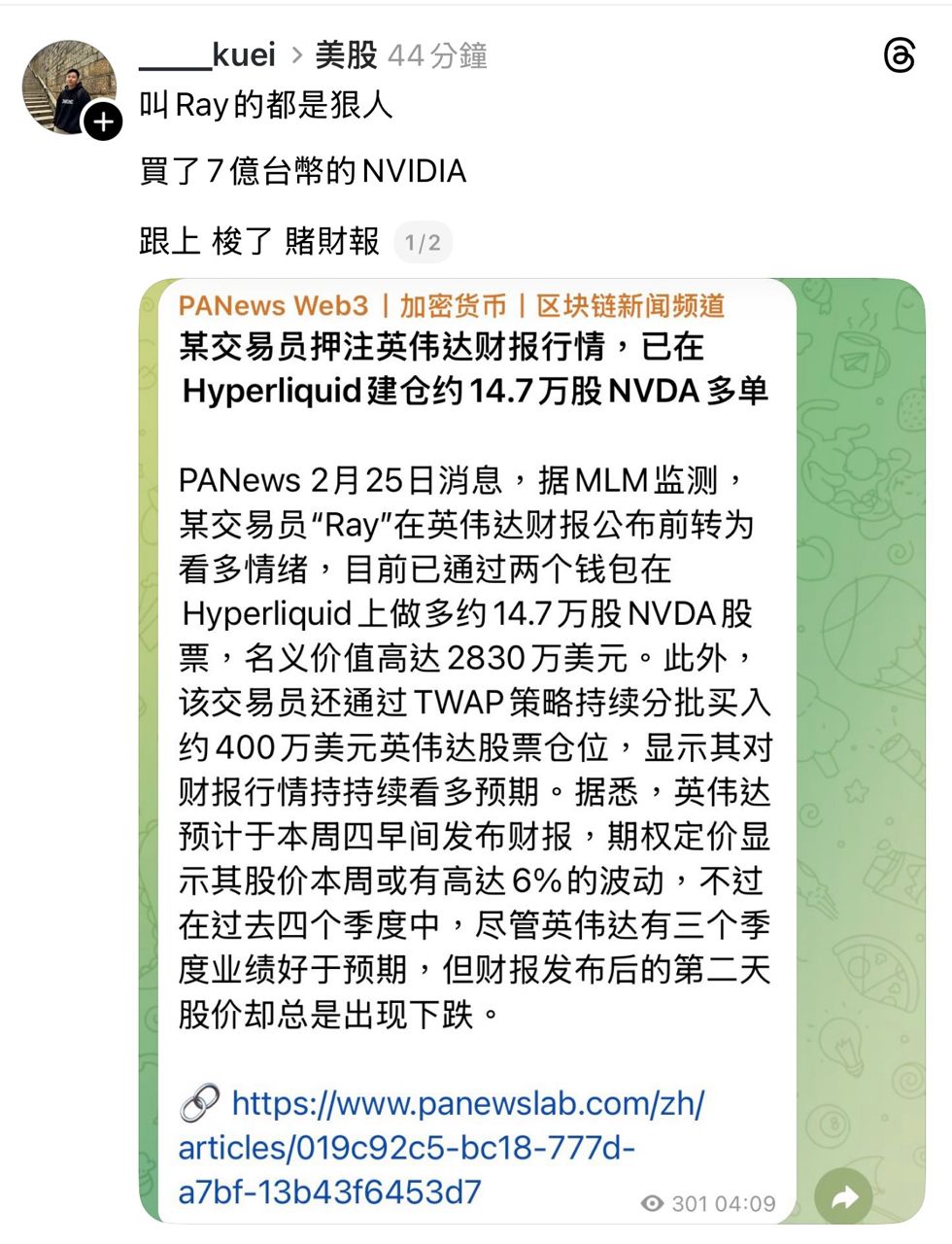Image resolution: width=952 pixels, height=1244 pixels.
Task: Tap the 1/2 thread indicator
Action: tap(423, 243)
